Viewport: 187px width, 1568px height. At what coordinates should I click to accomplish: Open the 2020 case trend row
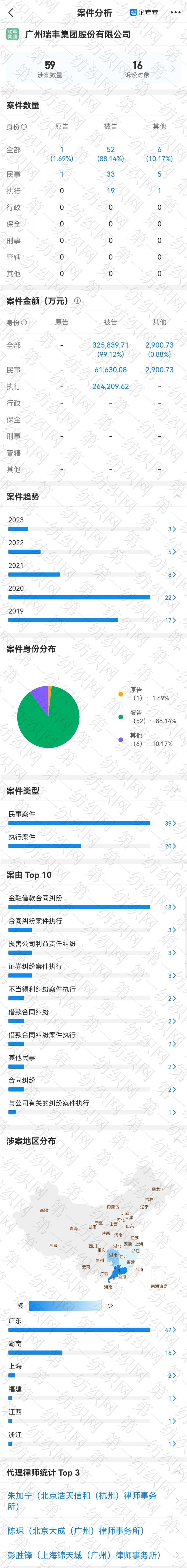pos(92,593)
